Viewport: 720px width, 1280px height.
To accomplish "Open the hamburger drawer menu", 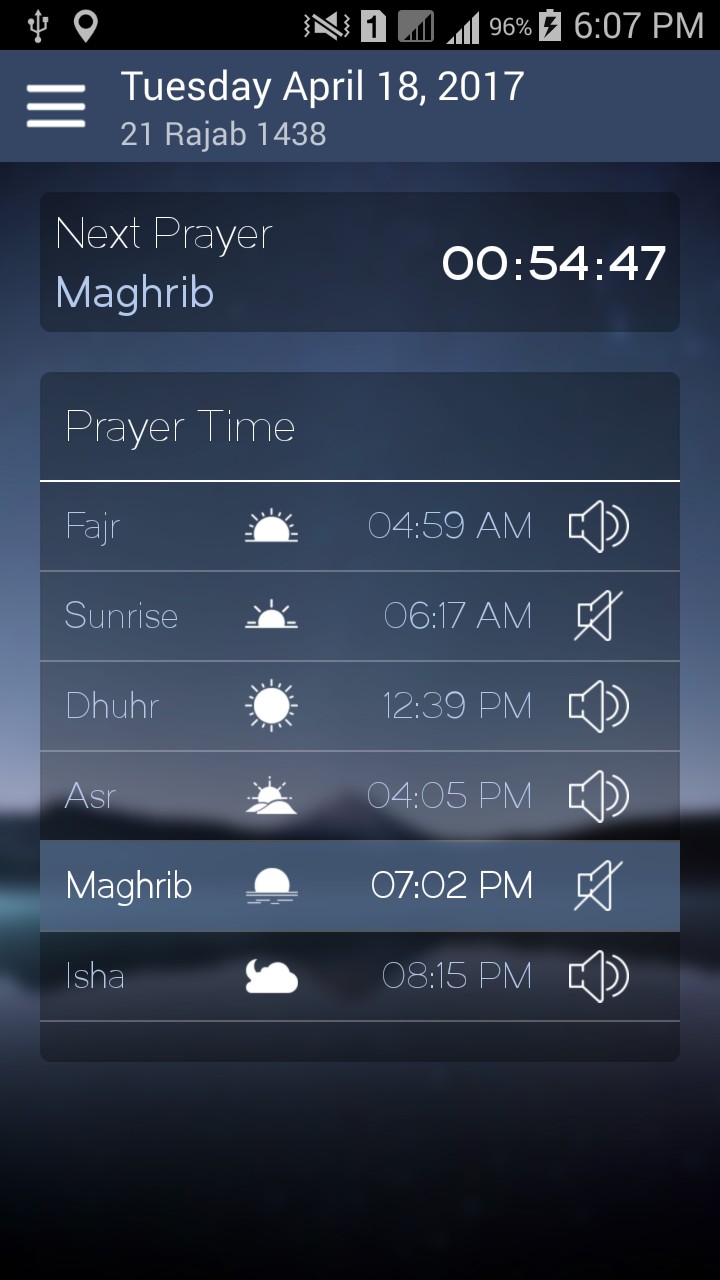I will (x=56, y=105).
